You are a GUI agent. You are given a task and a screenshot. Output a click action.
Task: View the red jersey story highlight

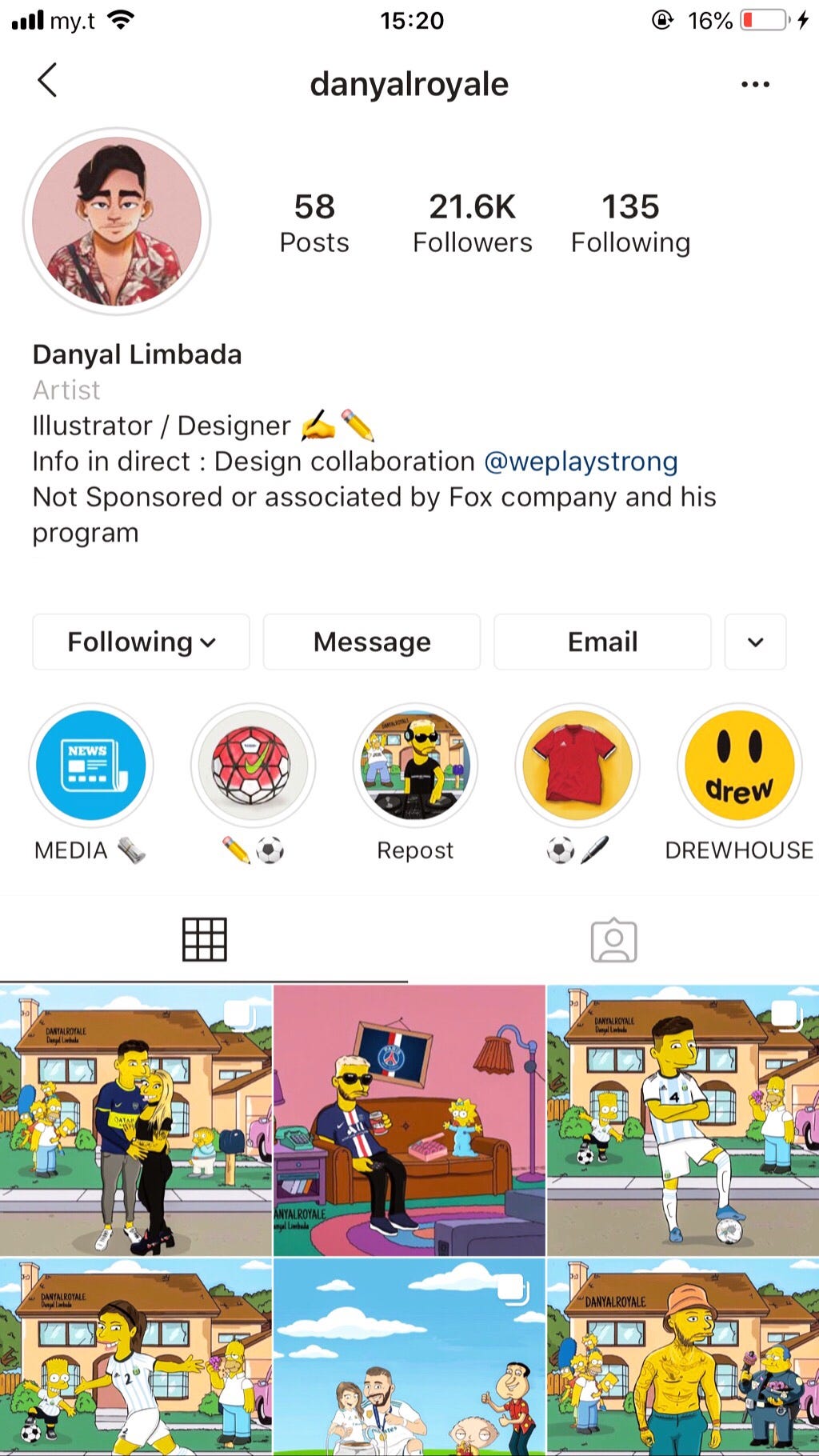pos(577,766)
